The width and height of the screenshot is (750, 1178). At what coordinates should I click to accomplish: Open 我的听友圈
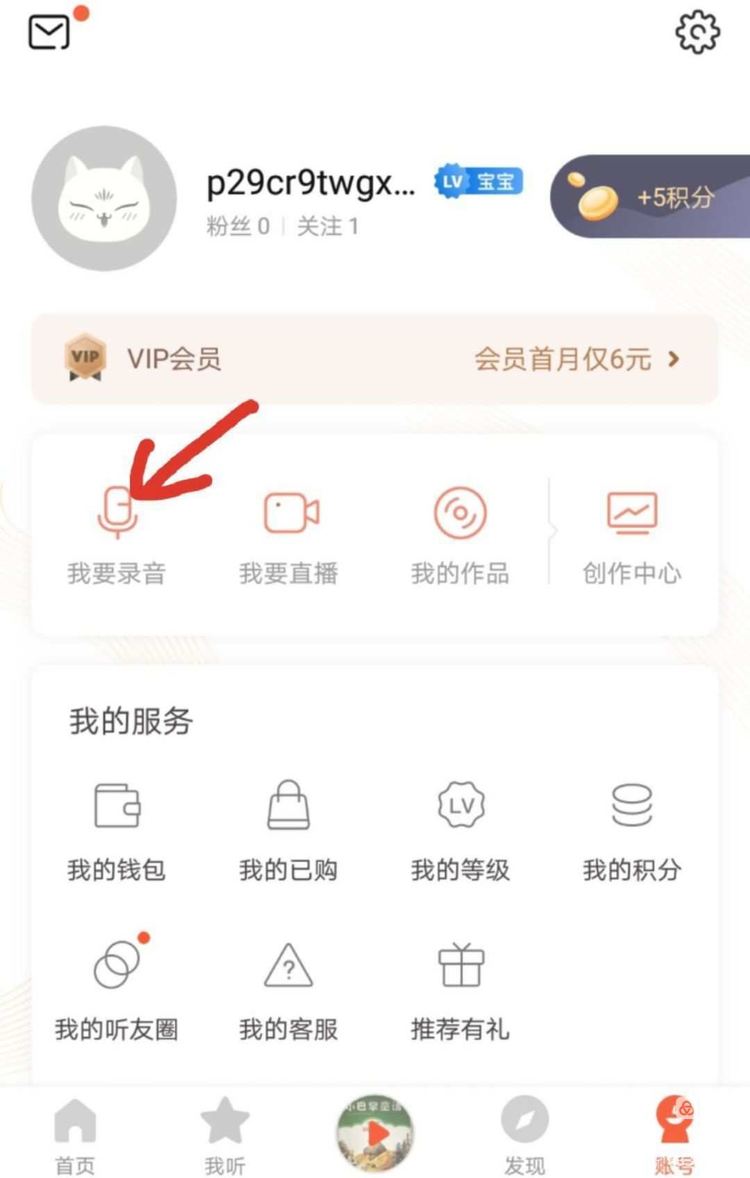click(117, 988)
